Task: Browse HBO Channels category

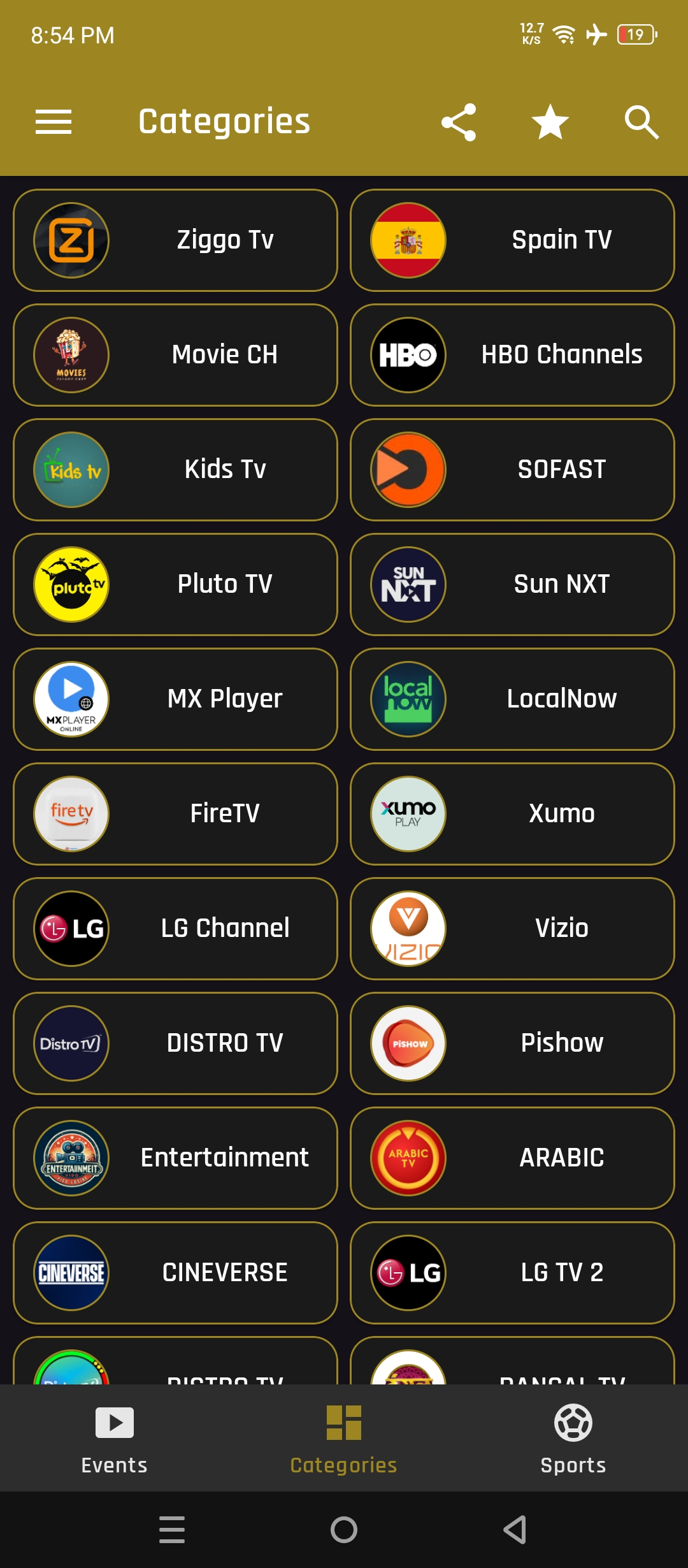Action: coord(512,355)
